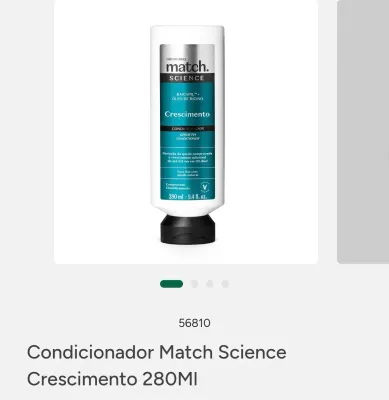Select the third image indicator dot
The height and width of the screenshot is (400, 389).
point(210,284)
